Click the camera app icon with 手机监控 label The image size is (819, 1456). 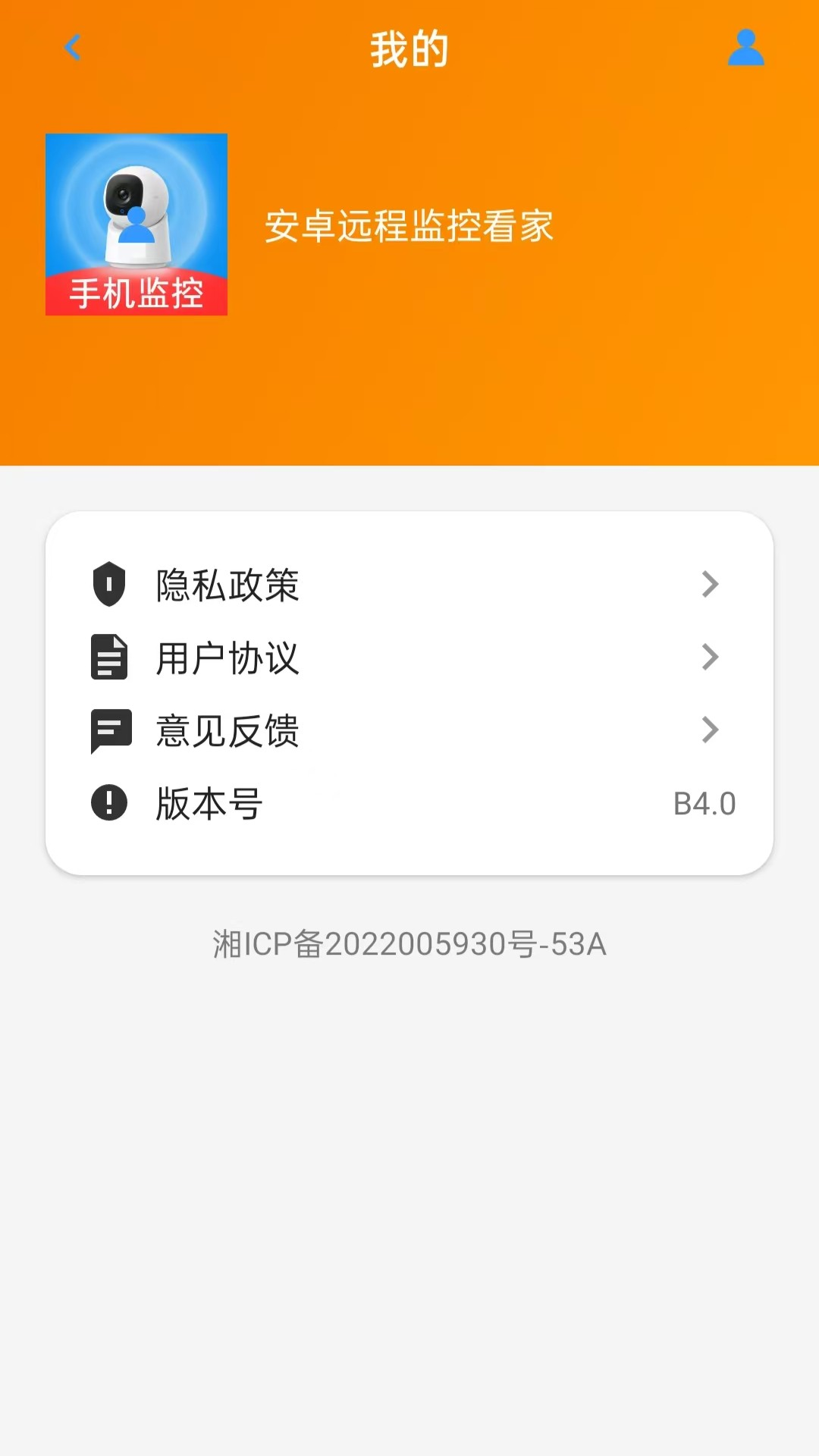(136, 225)
